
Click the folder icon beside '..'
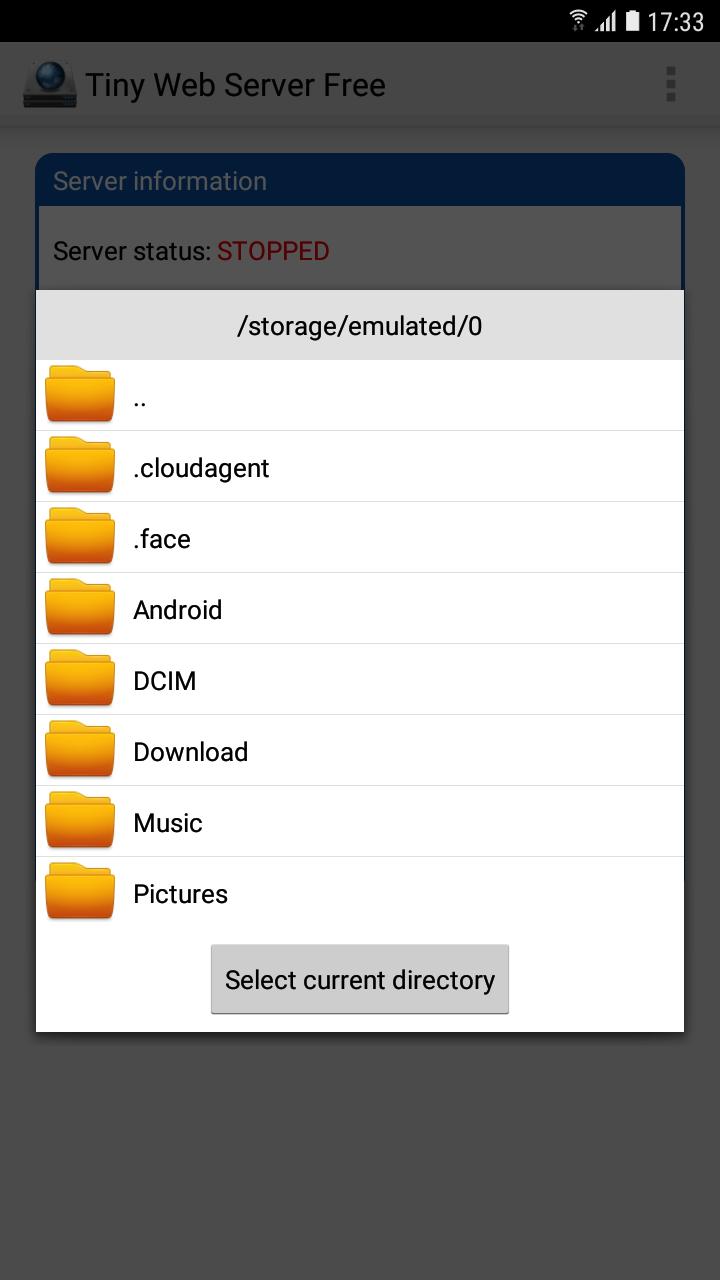coord(79,394)
